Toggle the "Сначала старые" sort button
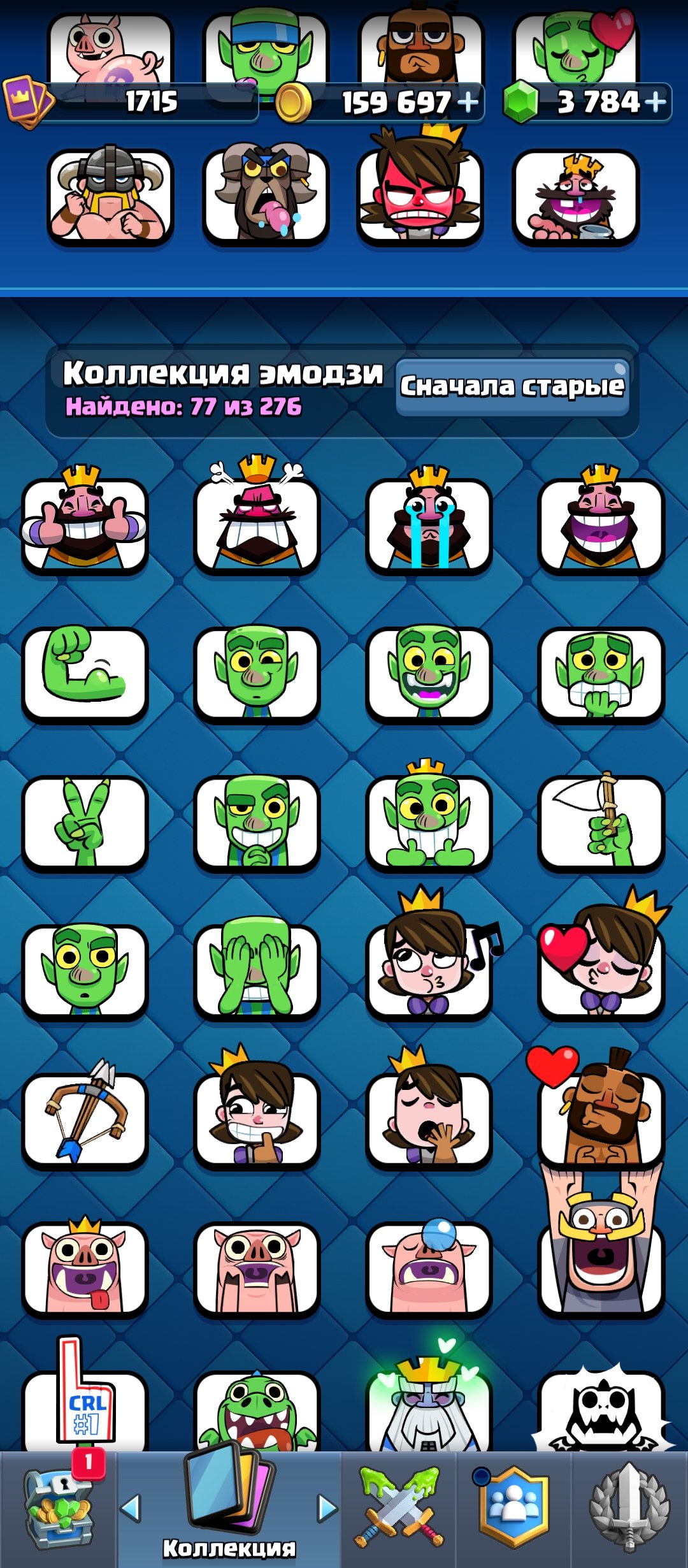The height and width of the screenshot is (1568, 688). [513, 387]
